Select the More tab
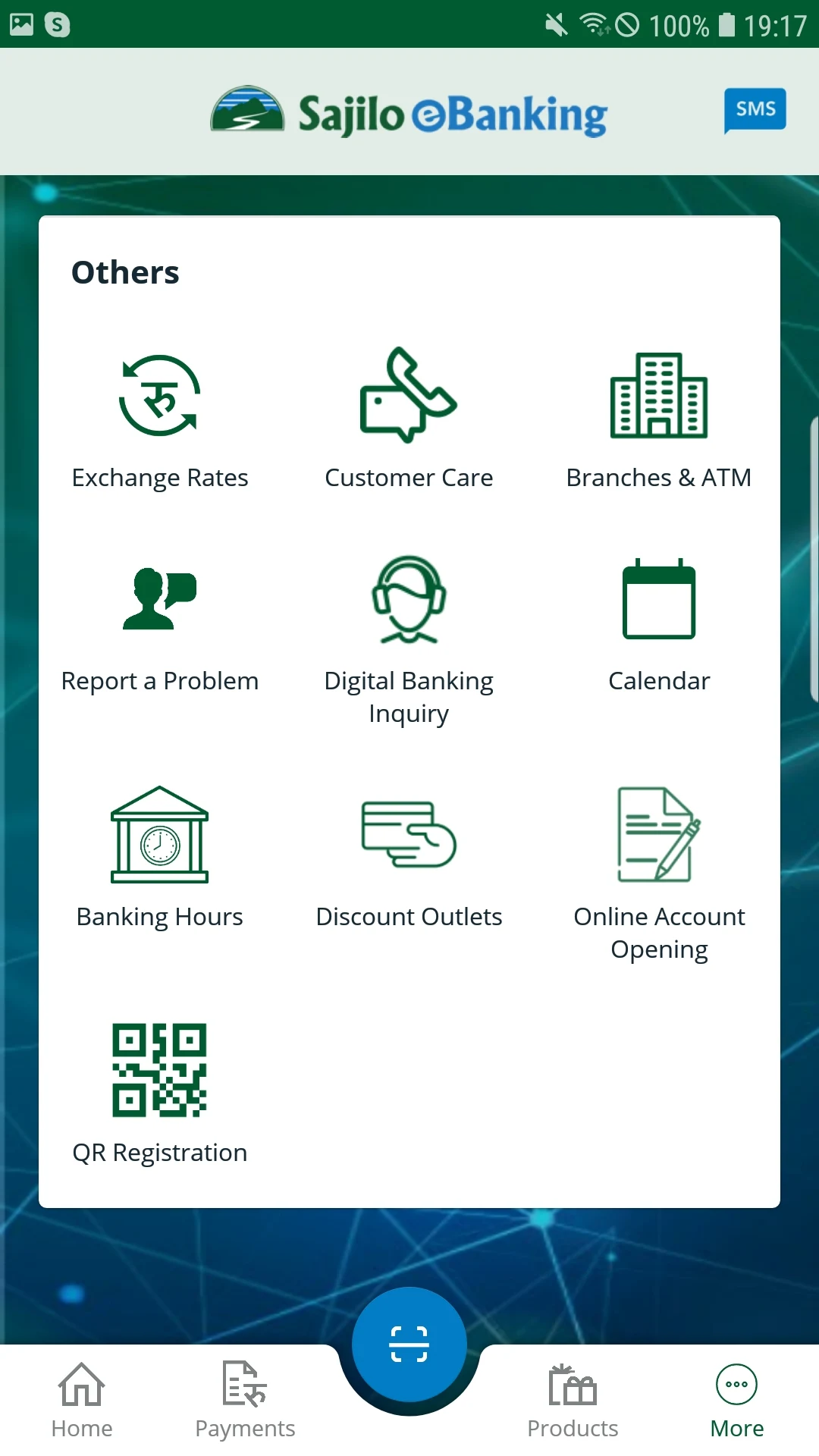 click(737, 1401)
